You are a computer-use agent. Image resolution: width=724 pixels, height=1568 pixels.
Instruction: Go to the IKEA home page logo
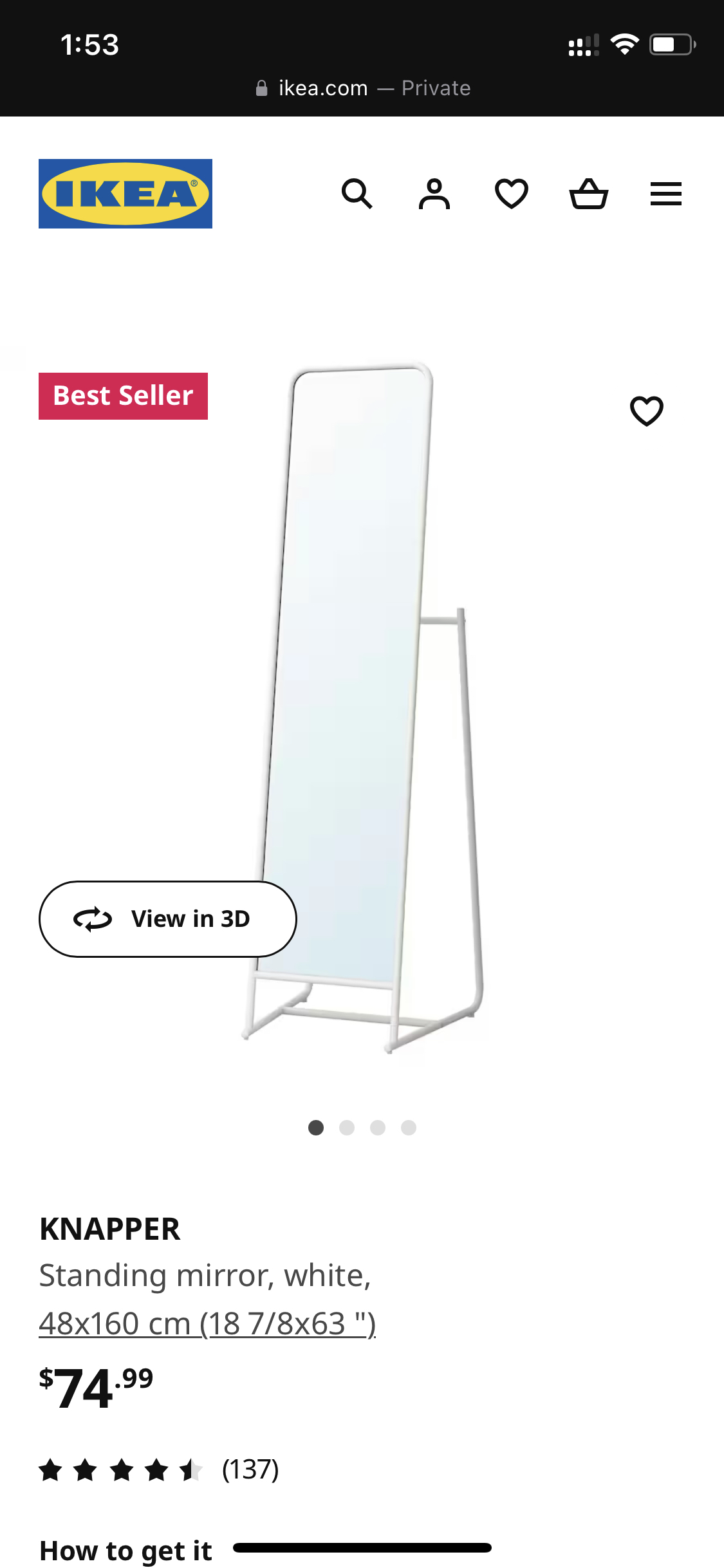point(125,194)
